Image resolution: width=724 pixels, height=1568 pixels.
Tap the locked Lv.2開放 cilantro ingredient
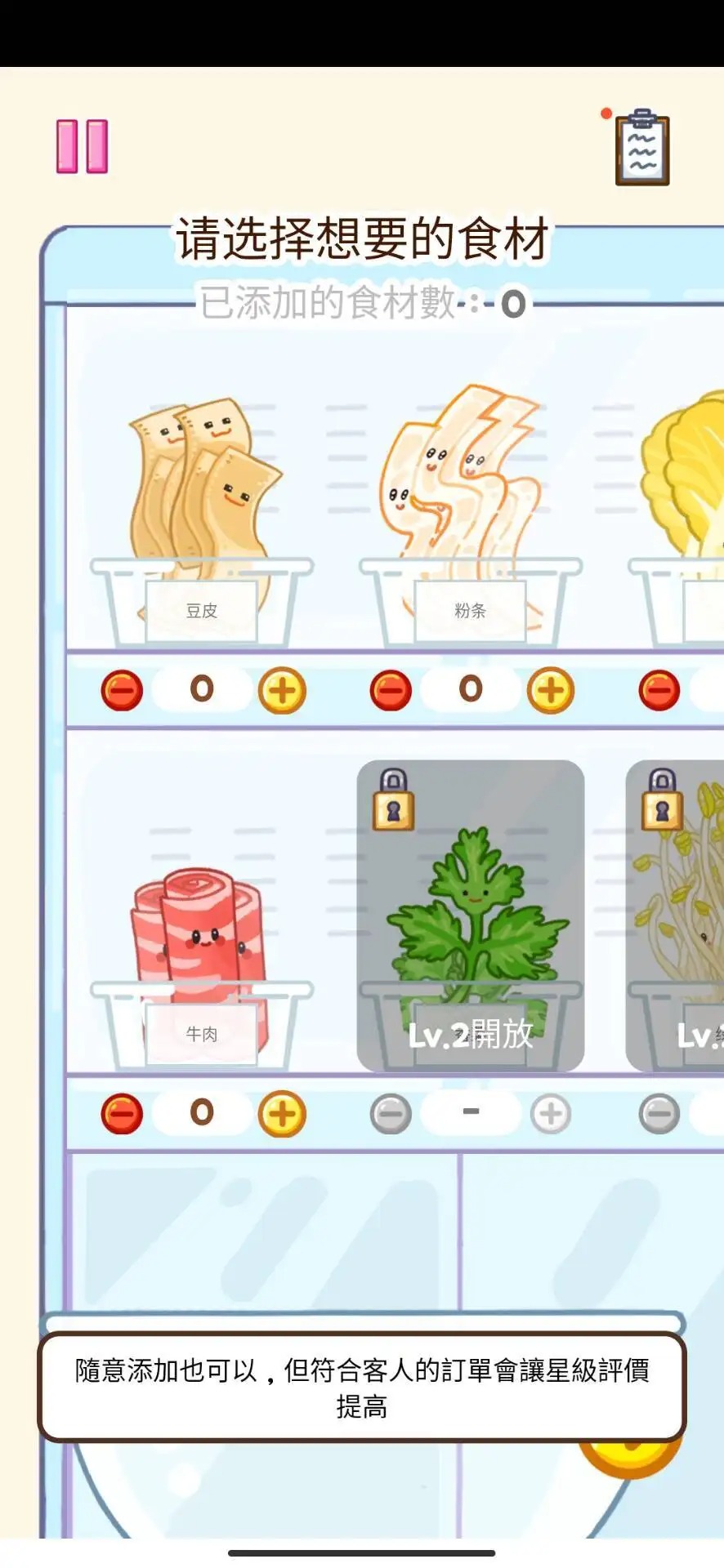471,915
